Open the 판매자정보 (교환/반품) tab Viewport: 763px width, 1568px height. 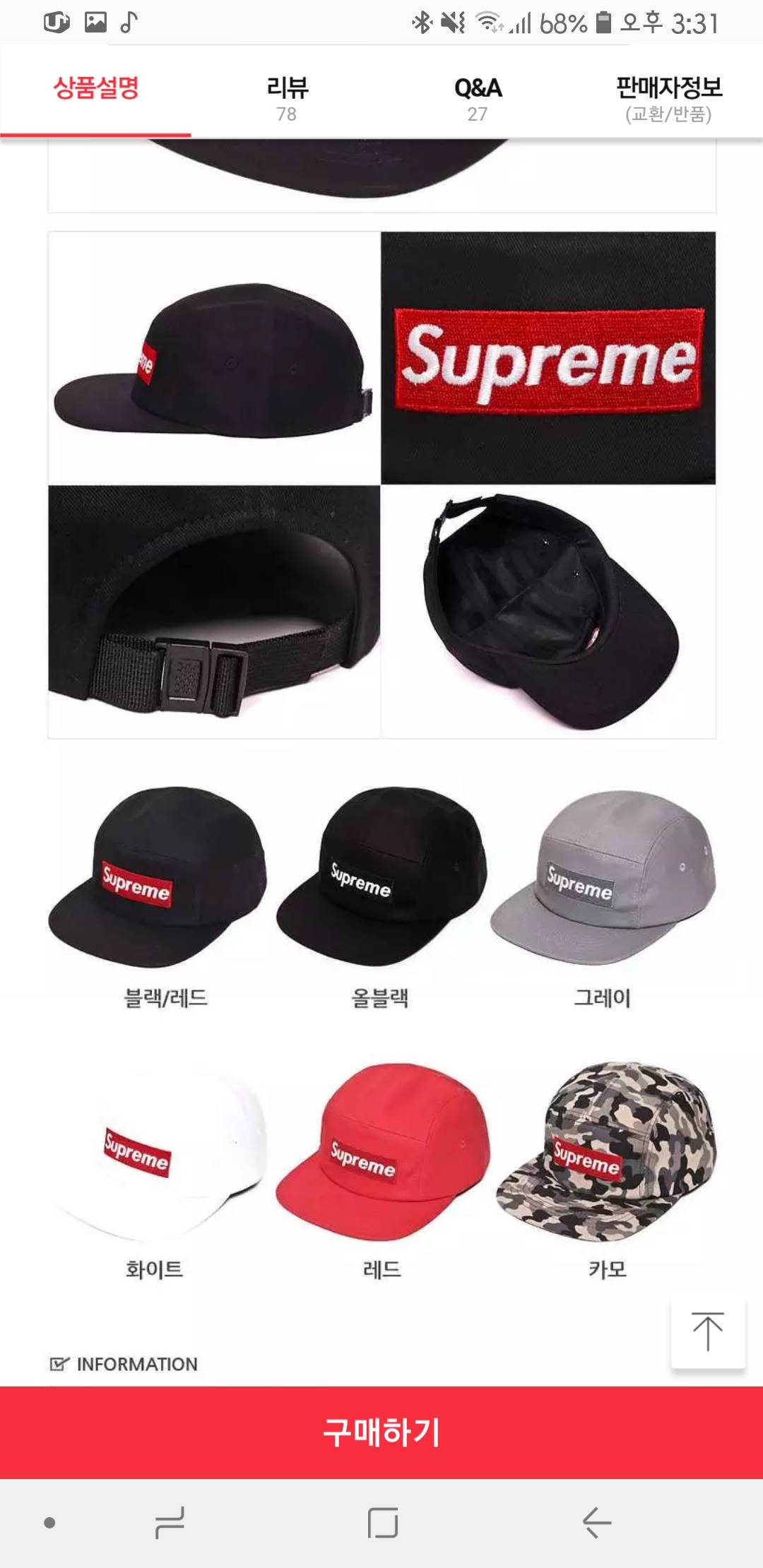click(x=668, y=98)
